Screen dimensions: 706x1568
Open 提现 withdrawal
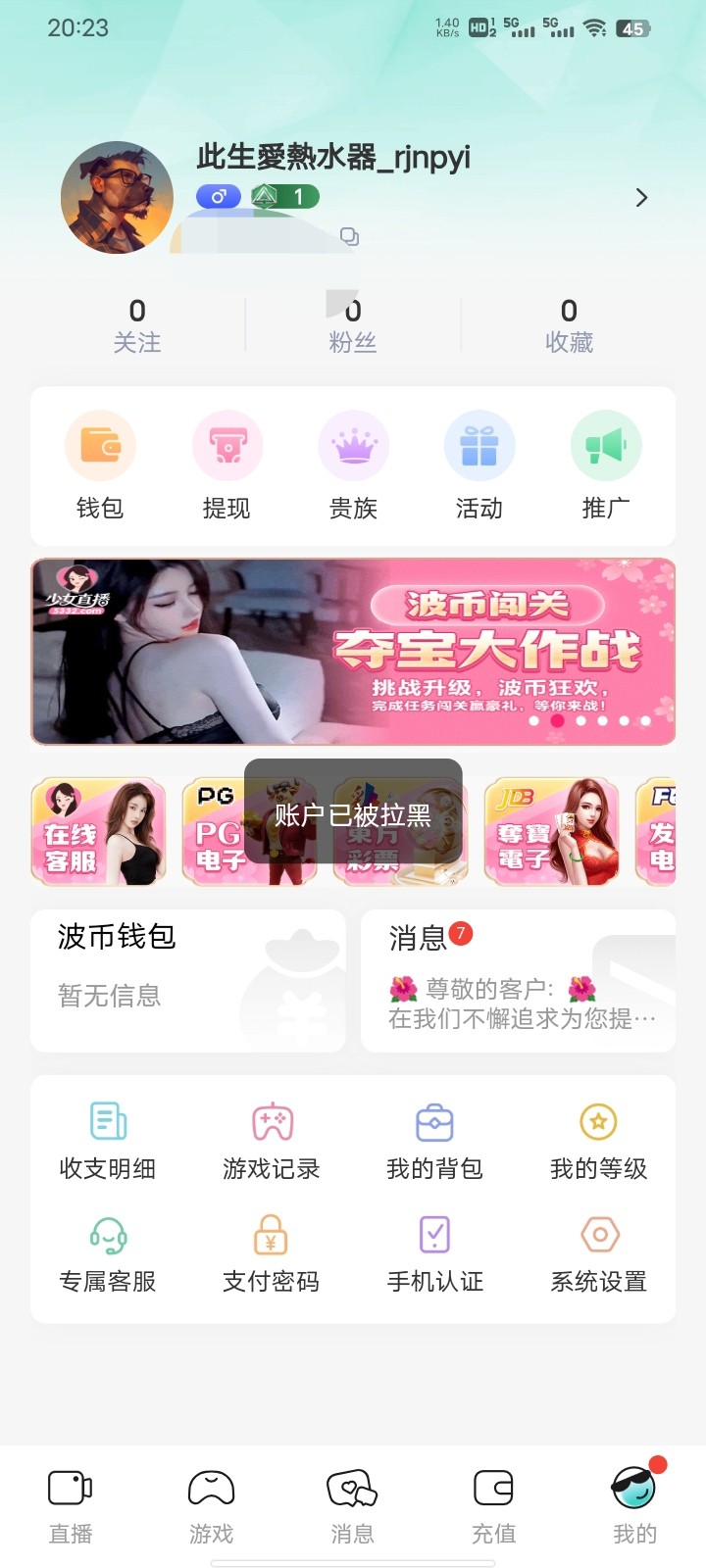pos(227,466)
